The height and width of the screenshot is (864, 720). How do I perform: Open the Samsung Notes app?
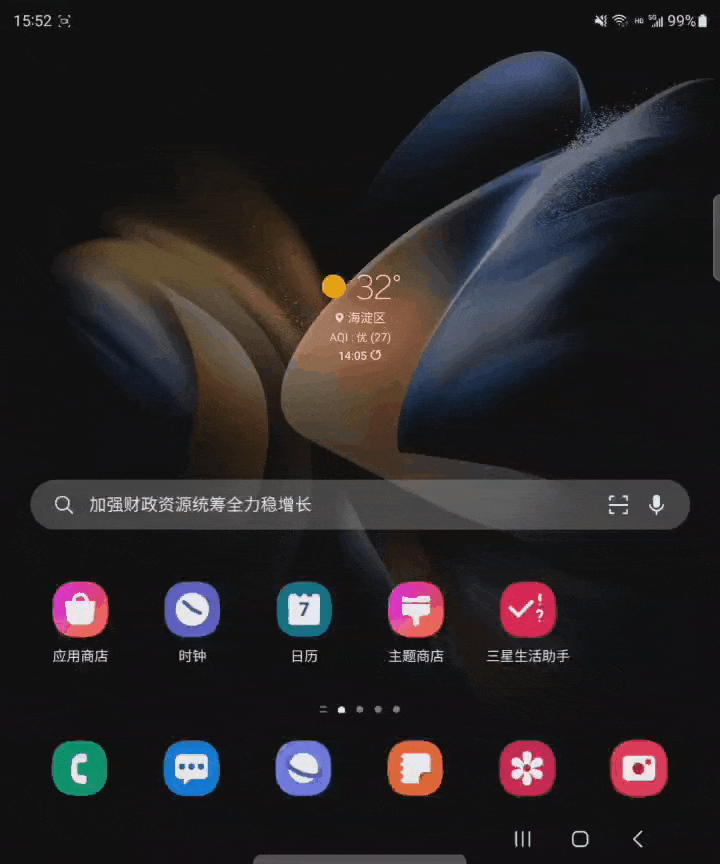pyautogui.click(x=416, y=768)
